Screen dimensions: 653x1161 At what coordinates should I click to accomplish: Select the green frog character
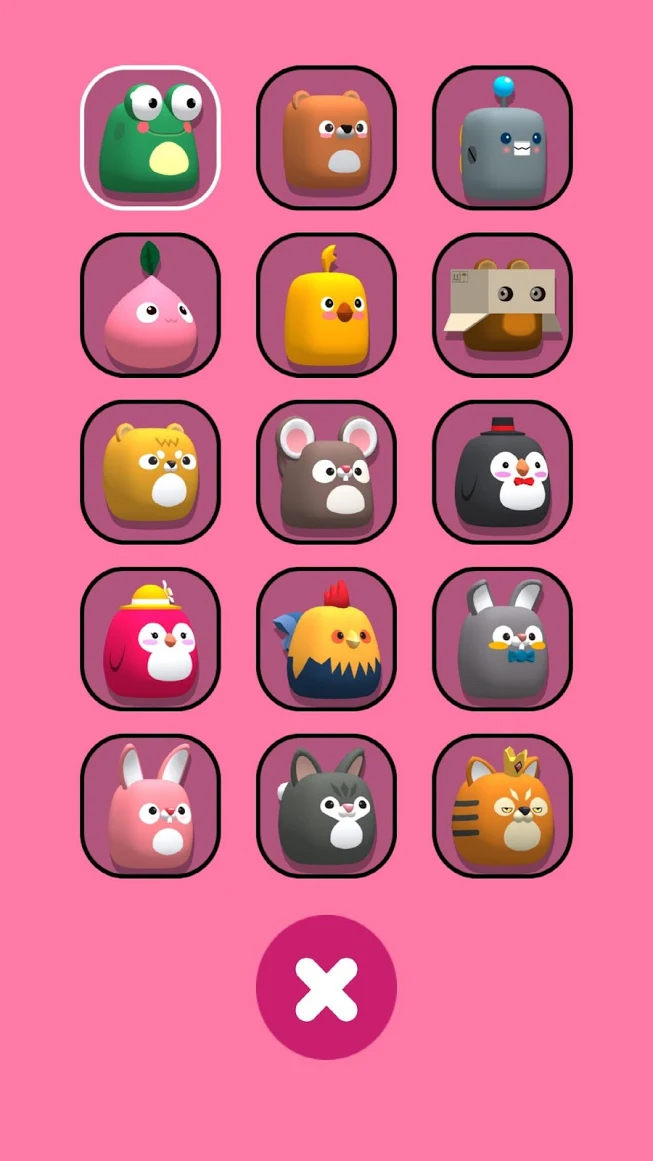(150, 138)
